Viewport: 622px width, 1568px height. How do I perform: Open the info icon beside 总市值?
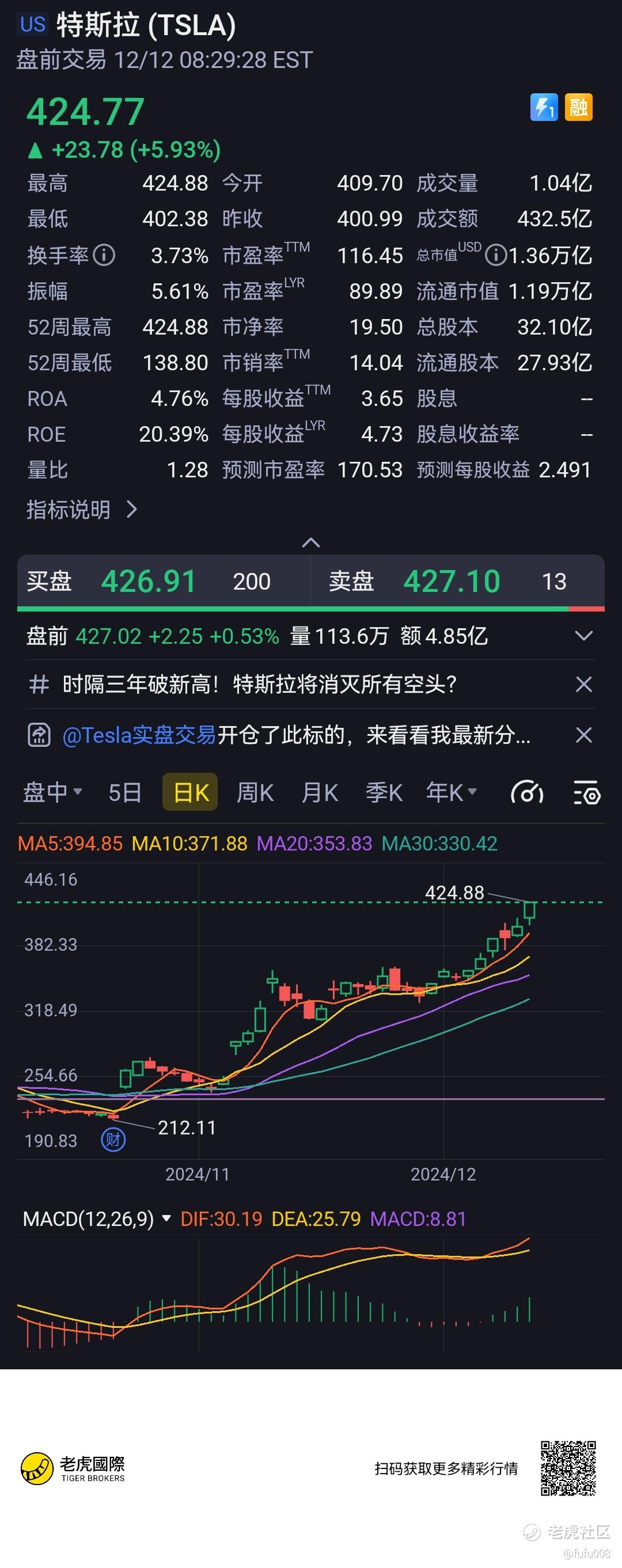[496, 255]
